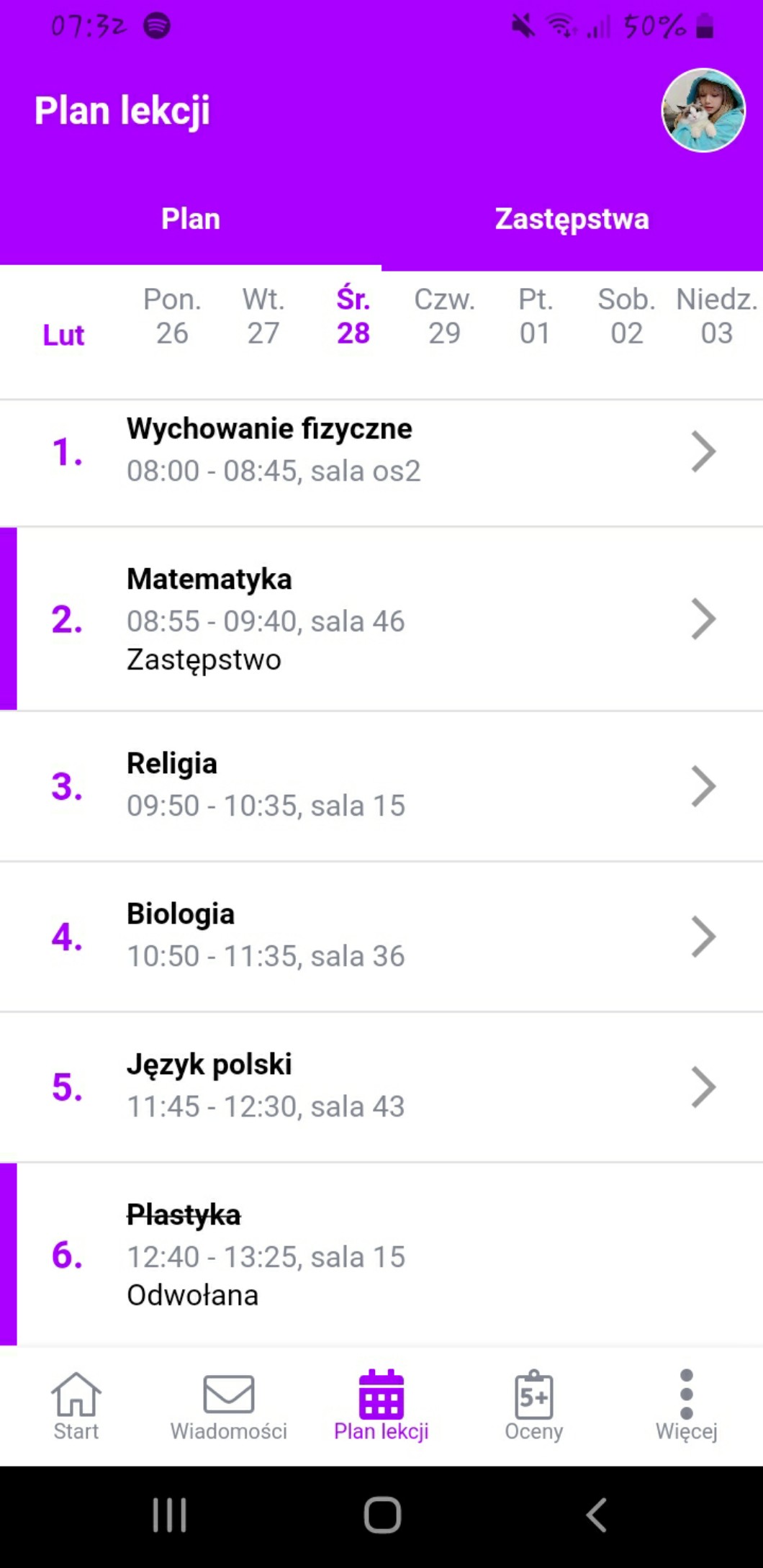Choose Thursday, Czw. 29

tap(444, 317)
